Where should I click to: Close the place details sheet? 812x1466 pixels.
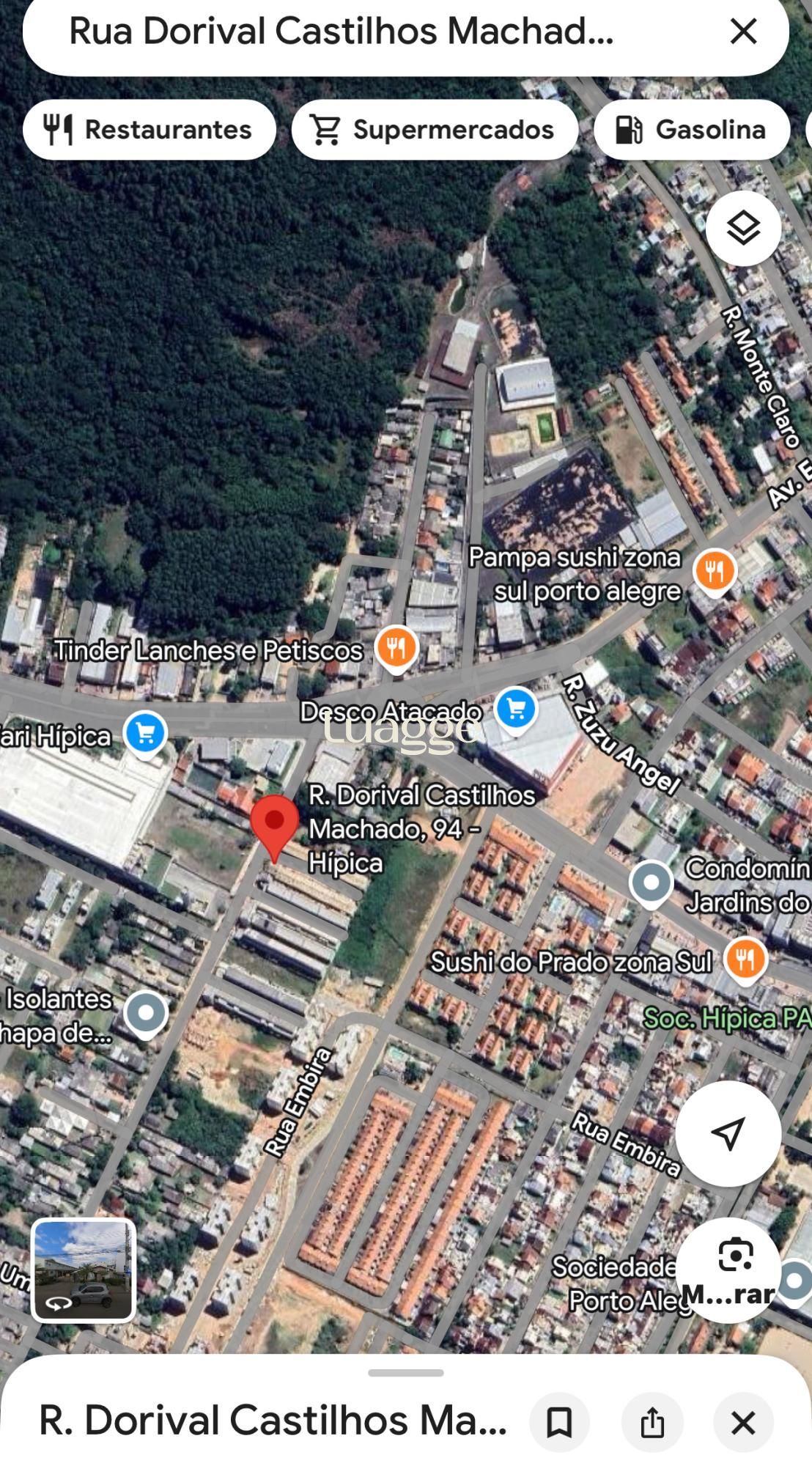[x=743, y=1423]
